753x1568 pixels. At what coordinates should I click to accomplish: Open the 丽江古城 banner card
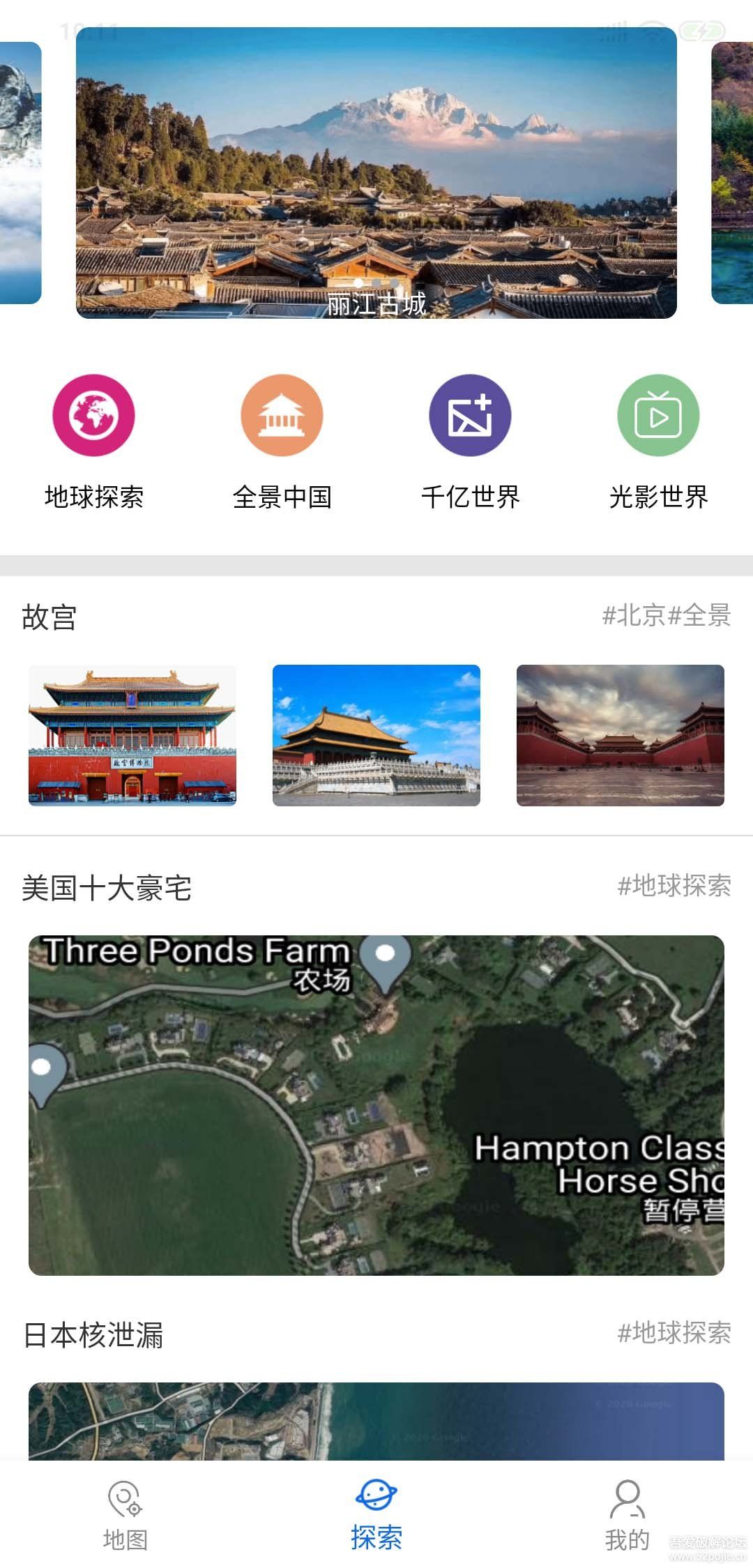(376, 173)
